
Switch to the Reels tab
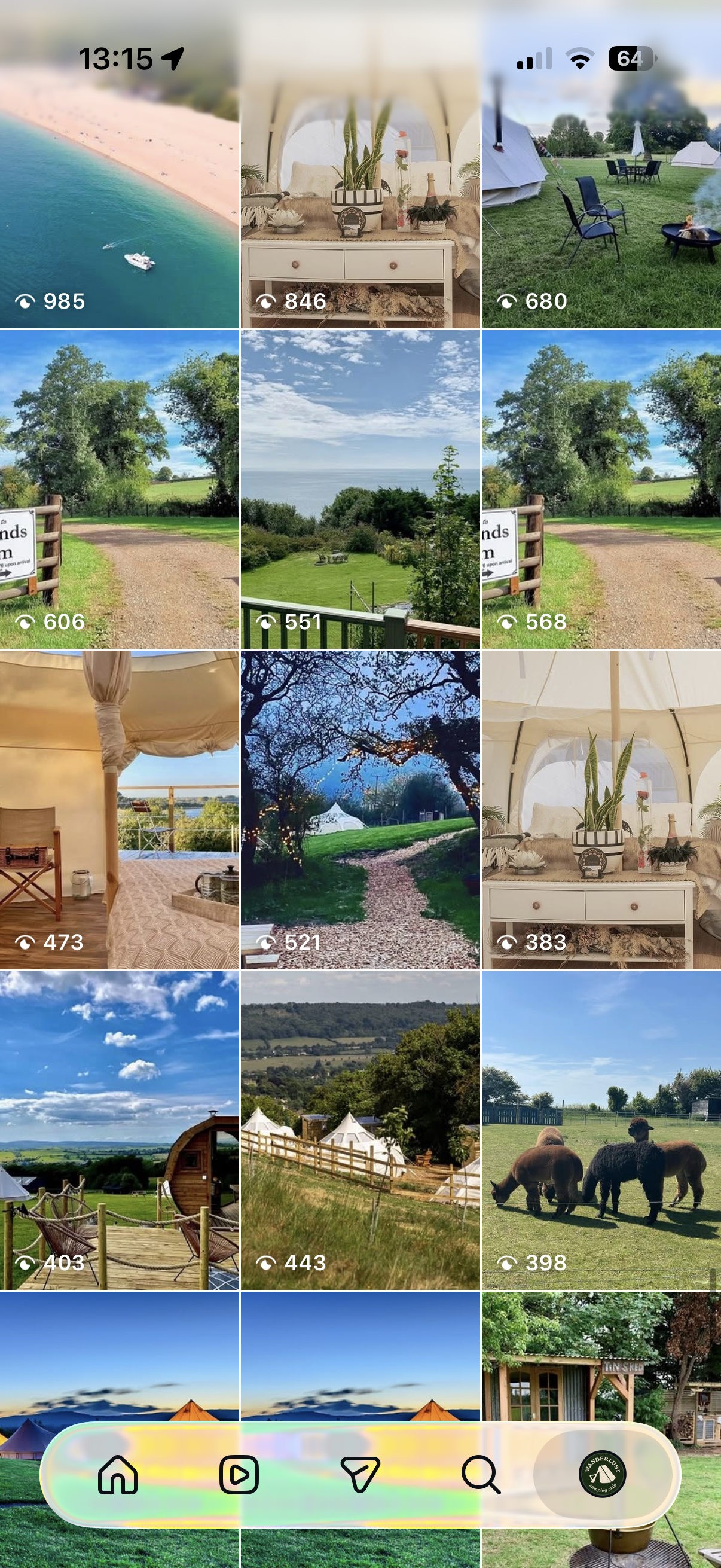pos(239,1474)
